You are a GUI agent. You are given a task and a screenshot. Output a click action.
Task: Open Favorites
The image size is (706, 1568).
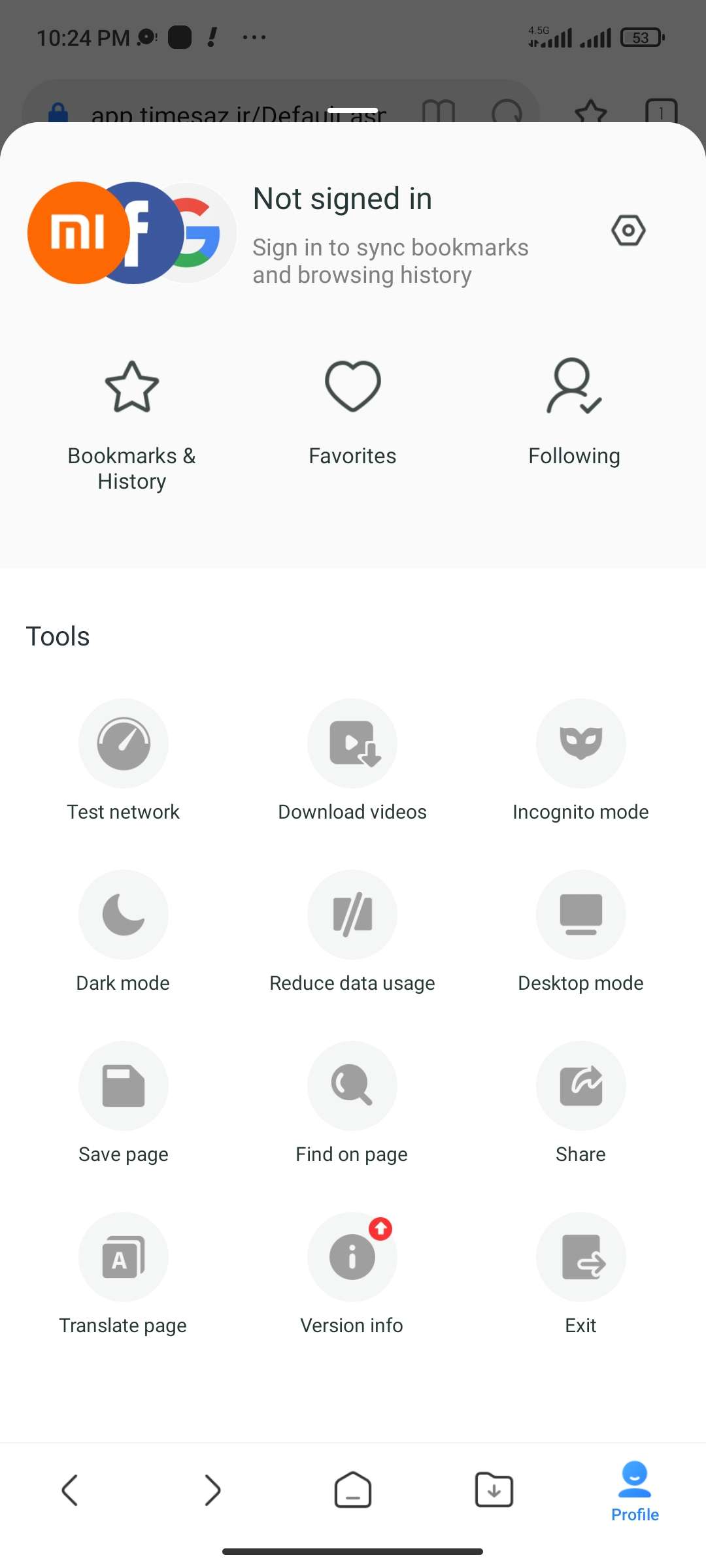pos(352,413)
